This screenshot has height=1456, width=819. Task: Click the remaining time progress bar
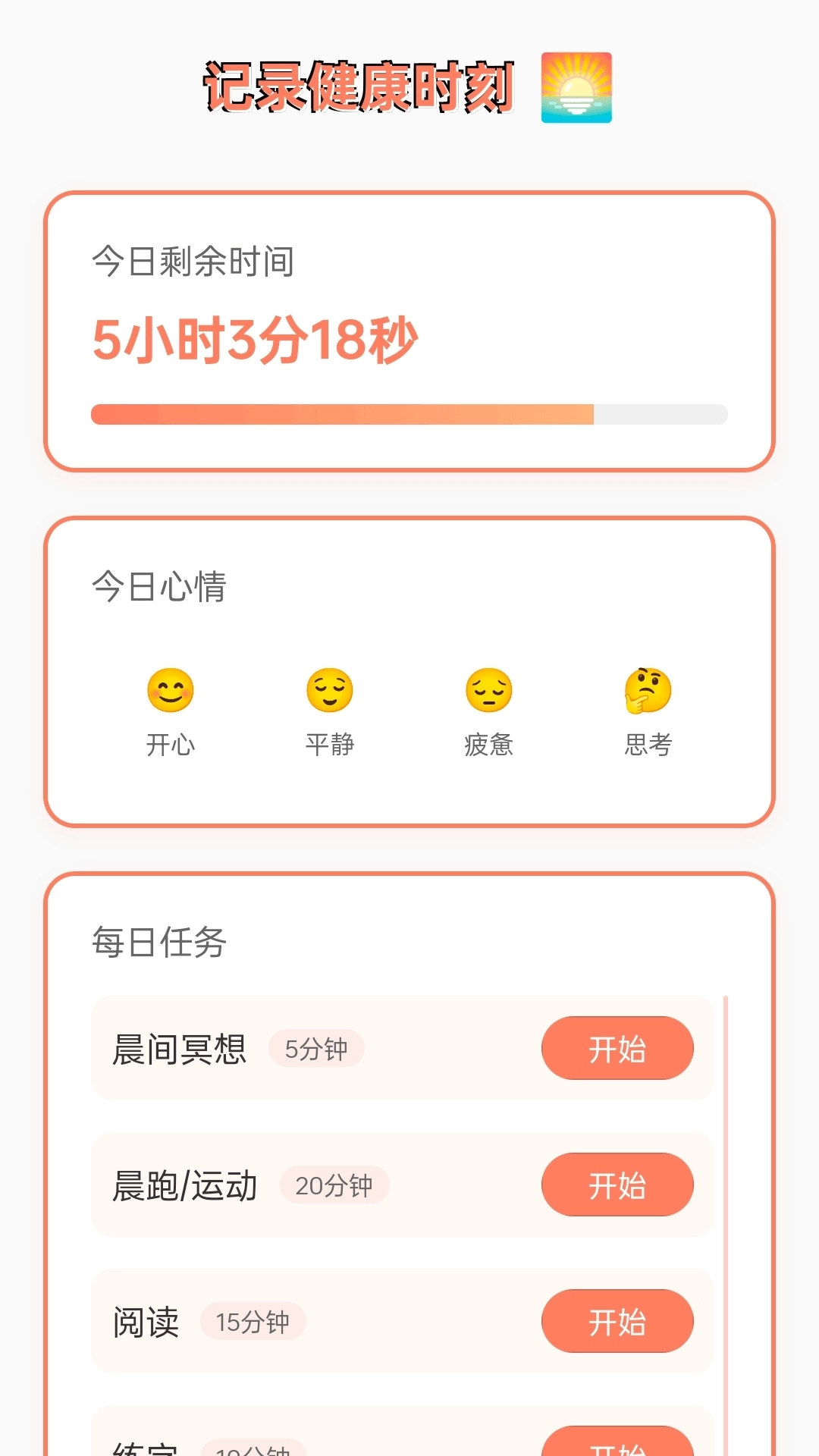(409, 413)
